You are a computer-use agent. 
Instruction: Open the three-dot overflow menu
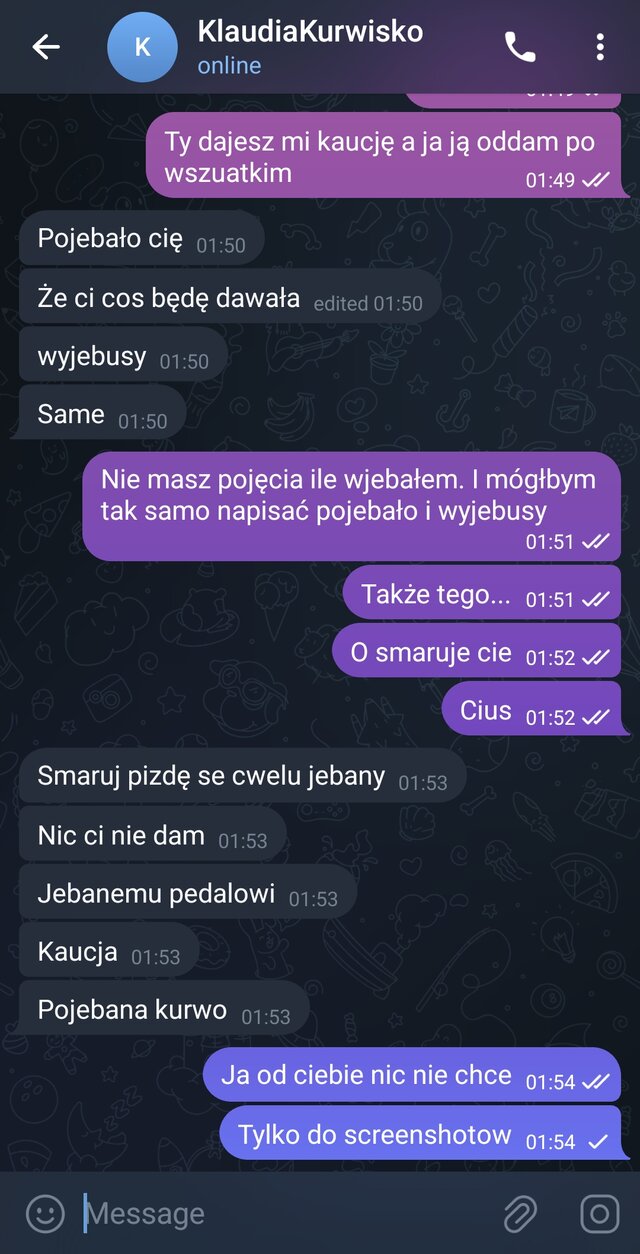(599, 47)
